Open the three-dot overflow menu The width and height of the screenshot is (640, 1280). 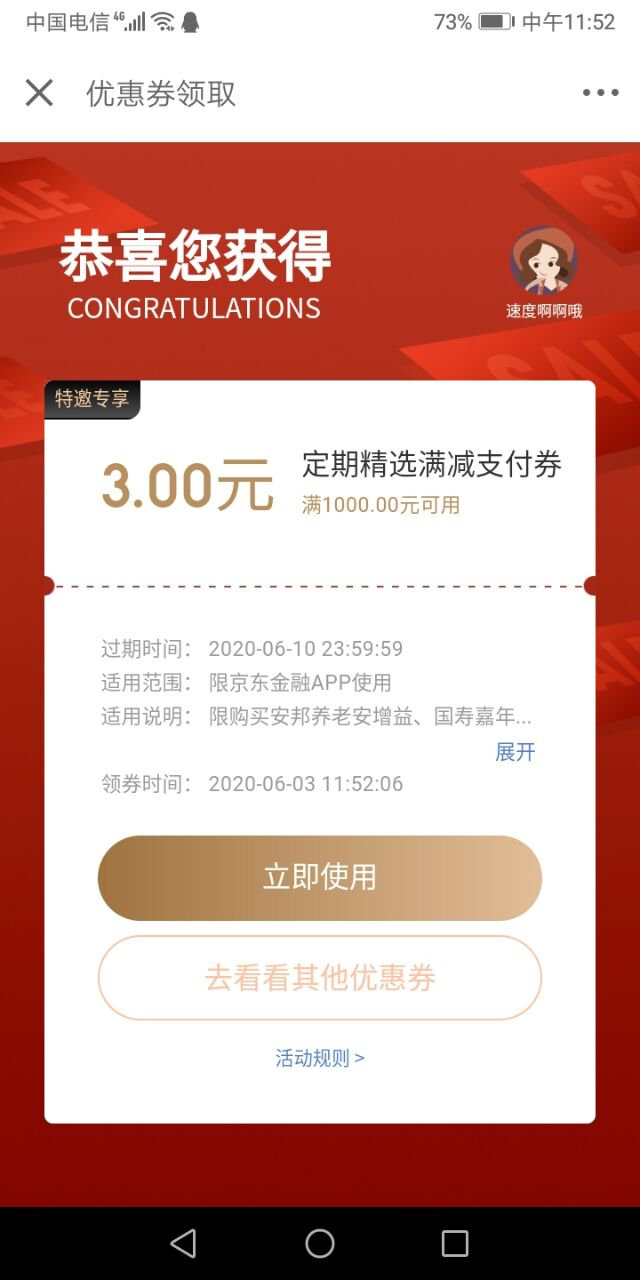click(600, 93)
